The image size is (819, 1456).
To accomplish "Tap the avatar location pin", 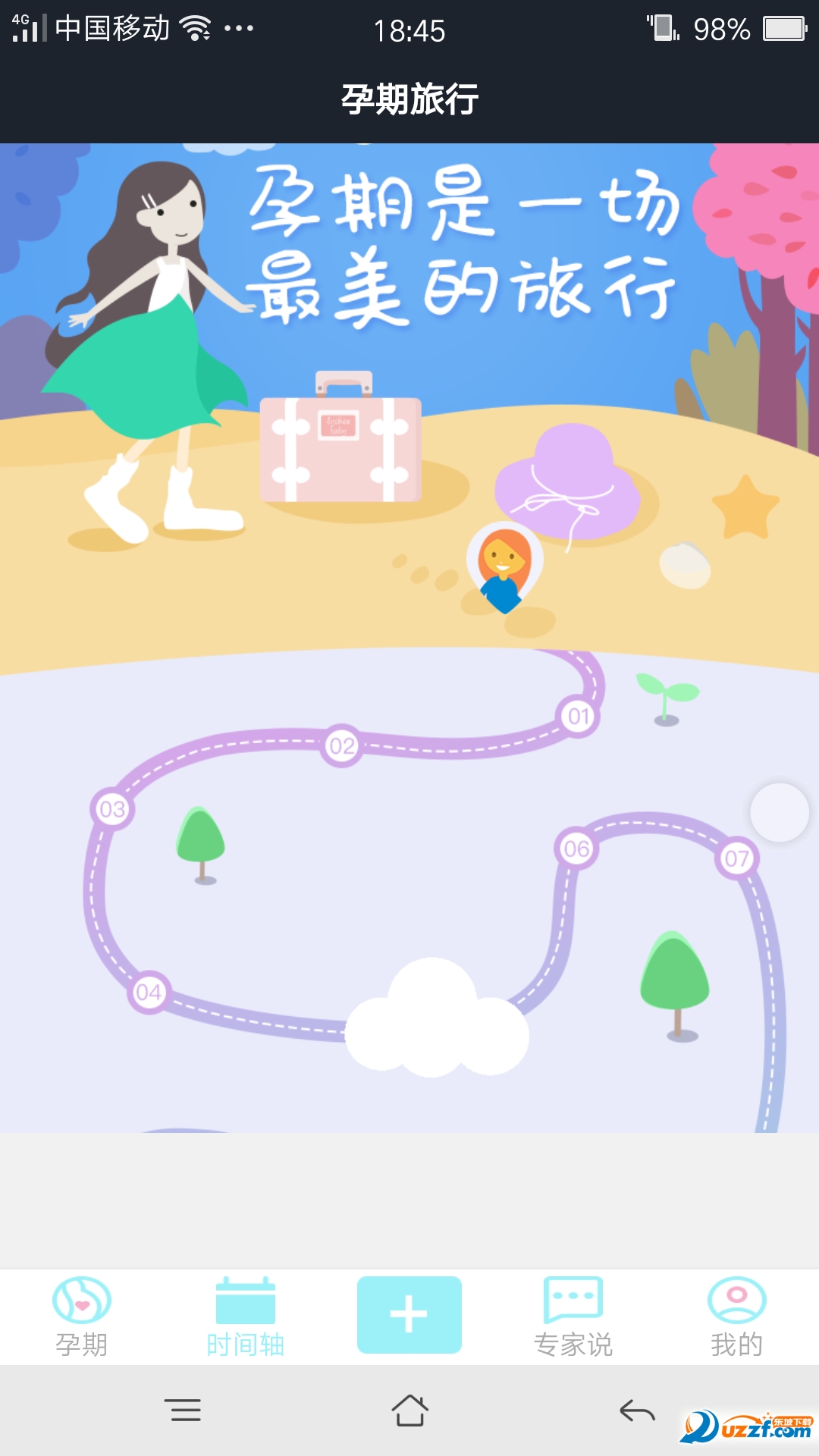I will coord(504,565).
